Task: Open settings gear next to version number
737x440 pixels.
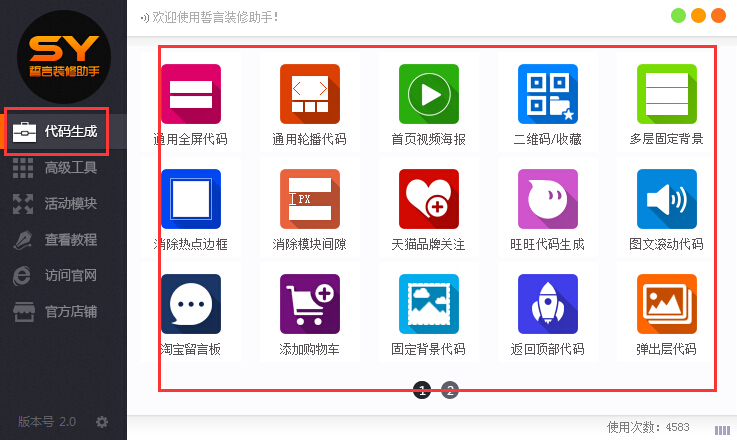Action: click(101, 422)
